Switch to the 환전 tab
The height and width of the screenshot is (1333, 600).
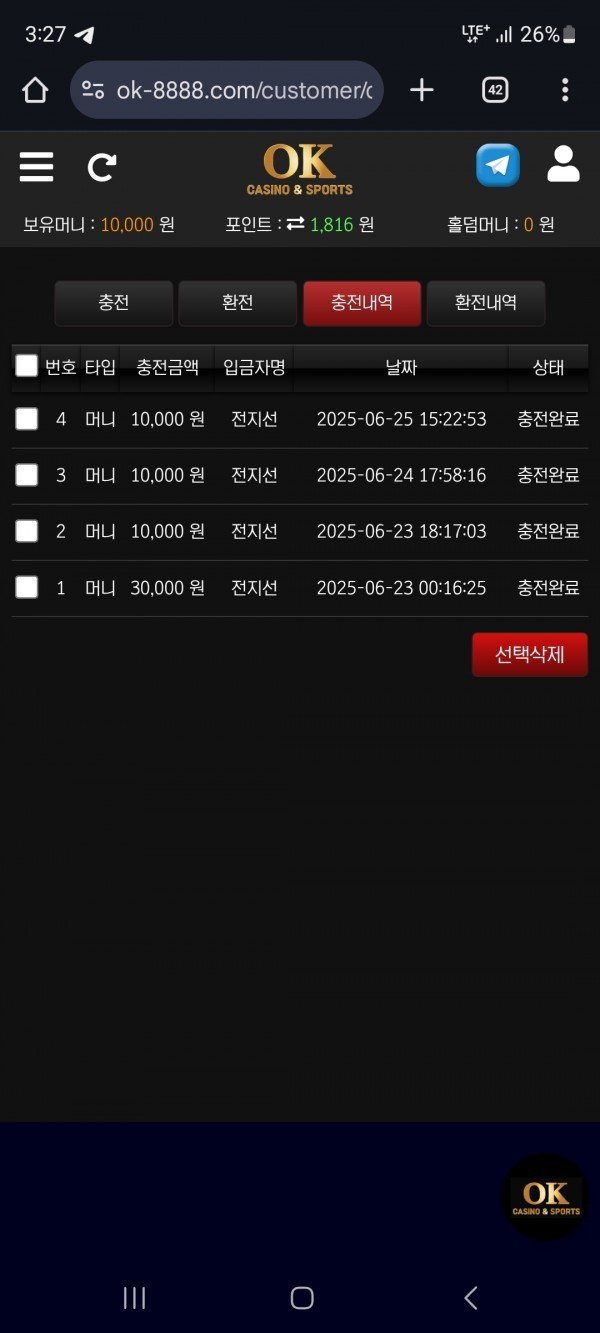[237, 303]
